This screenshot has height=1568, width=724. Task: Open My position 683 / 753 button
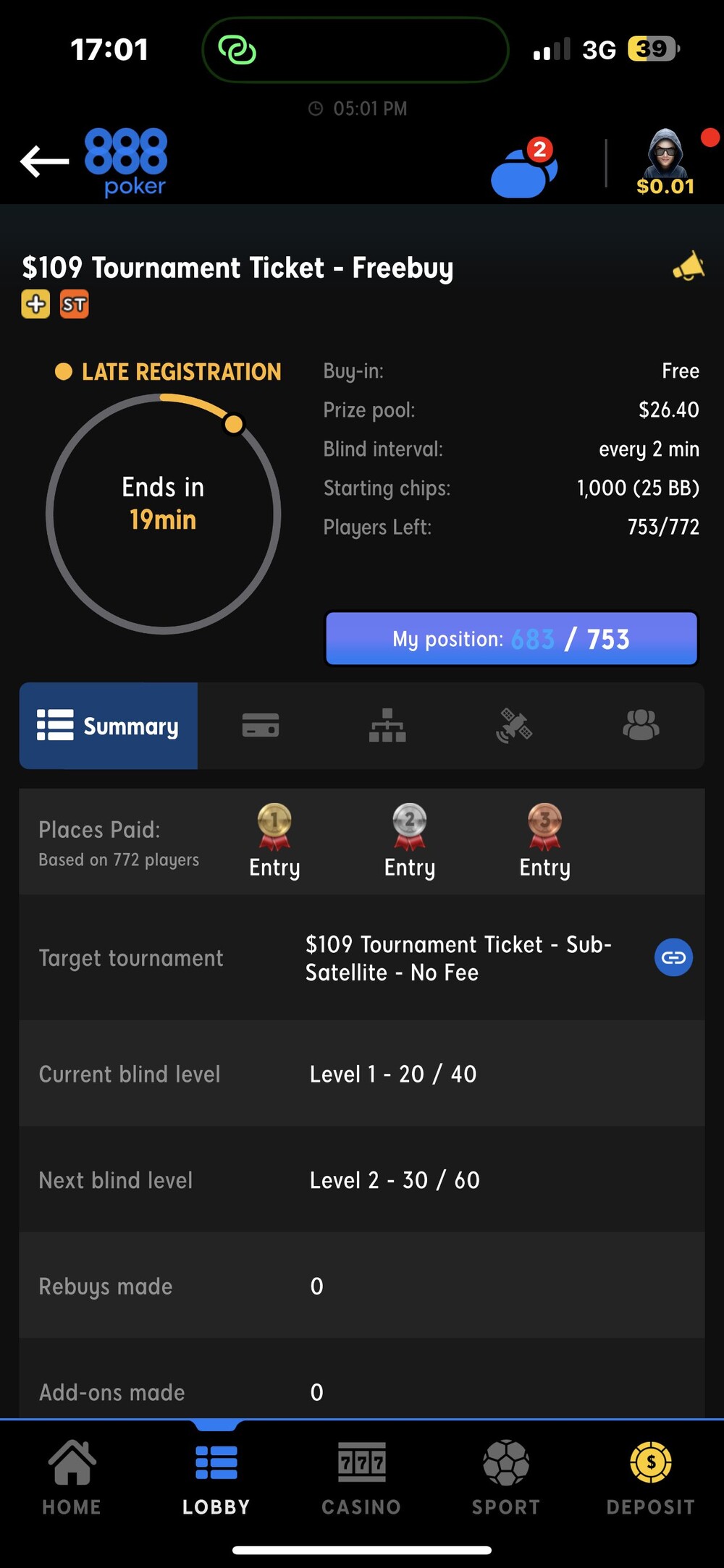pos(511,639)
